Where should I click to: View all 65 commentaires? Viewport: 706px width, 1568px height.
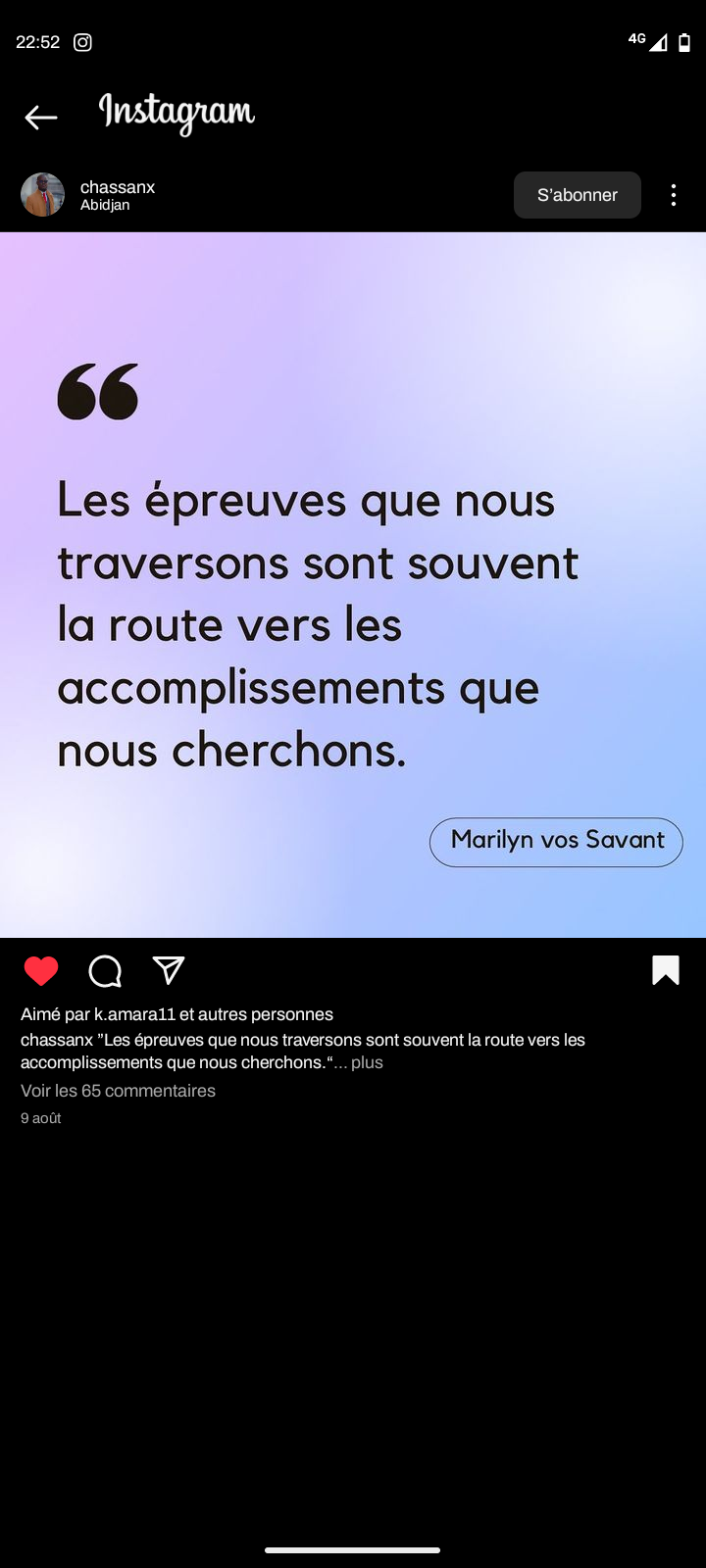(118, 1091)
